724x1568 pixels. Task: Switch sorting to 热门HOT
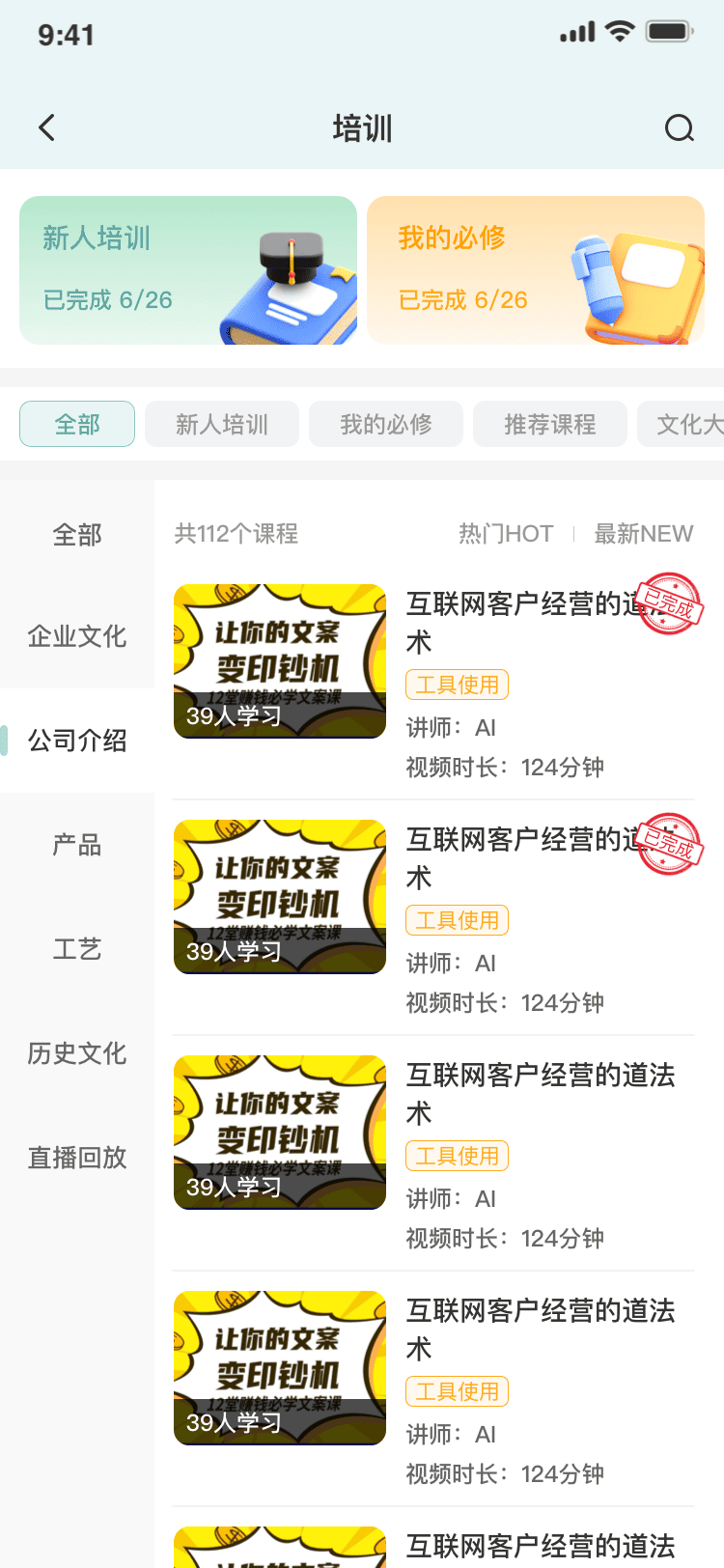click(507, 533)
